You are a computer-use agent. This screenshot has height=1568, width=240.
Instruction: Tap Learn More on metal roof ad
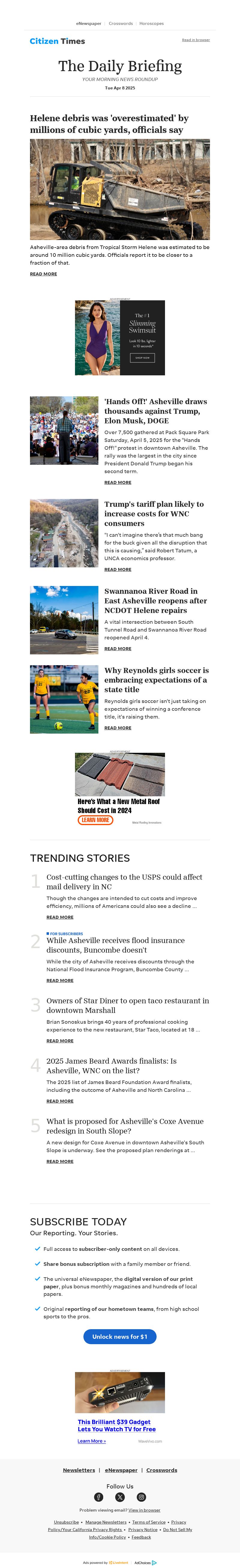tap(95, 820)
